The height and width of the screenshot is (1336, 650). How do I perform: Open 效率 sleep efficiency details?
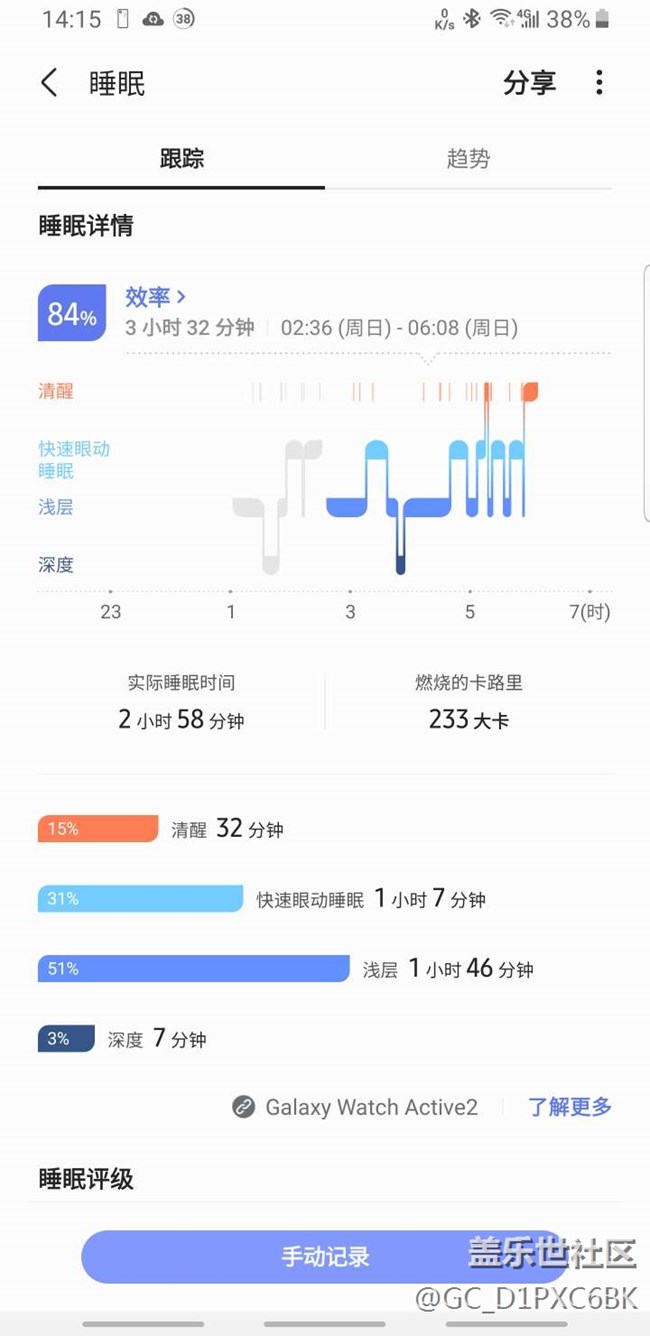tap(156, 297)
